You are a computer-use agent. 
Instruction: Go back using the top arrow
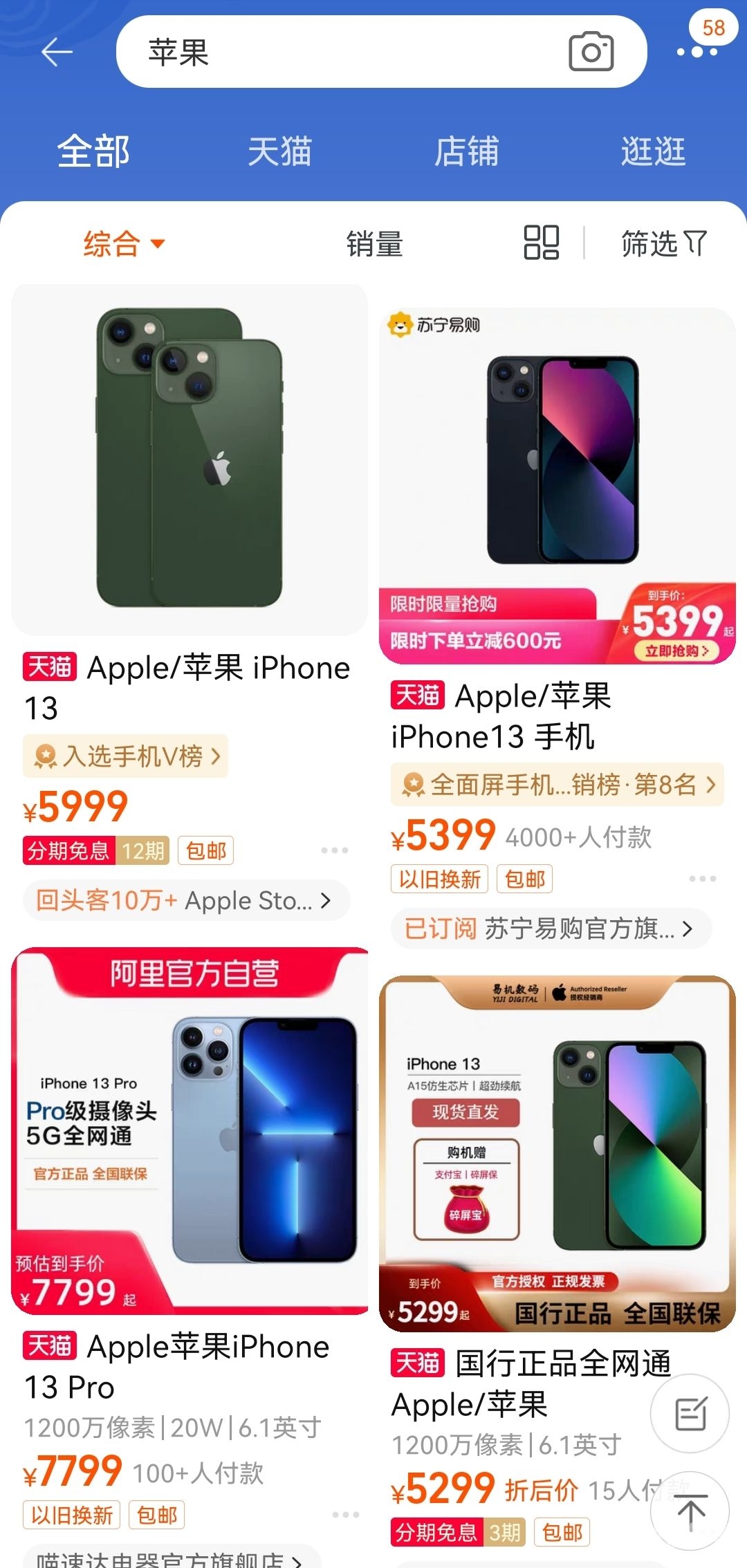[57, 52]
